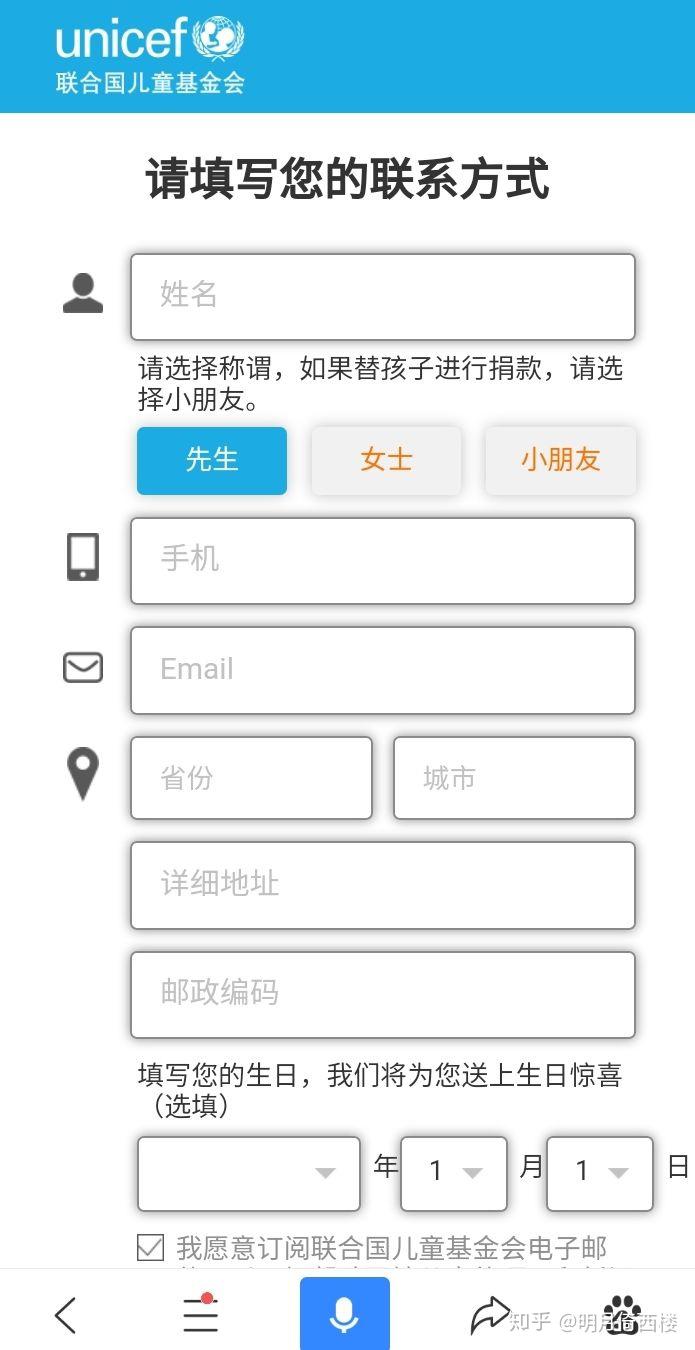Open the 省份 province field
Image resolution: width=695 pixels, height=1350 pixels.
251,778
